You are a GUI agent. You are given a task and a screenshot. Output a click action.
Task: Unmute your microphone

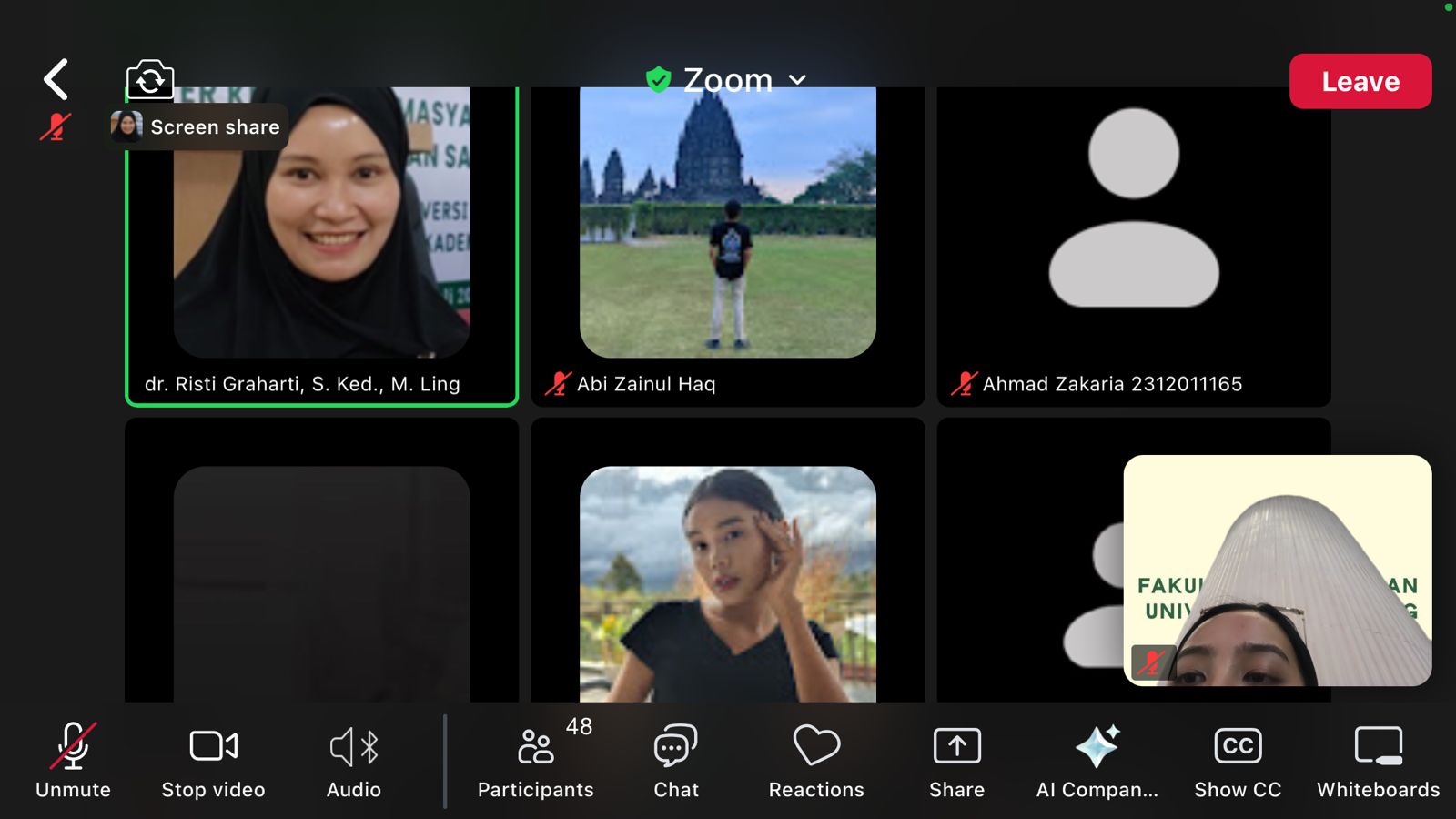[x=73, y=761]
